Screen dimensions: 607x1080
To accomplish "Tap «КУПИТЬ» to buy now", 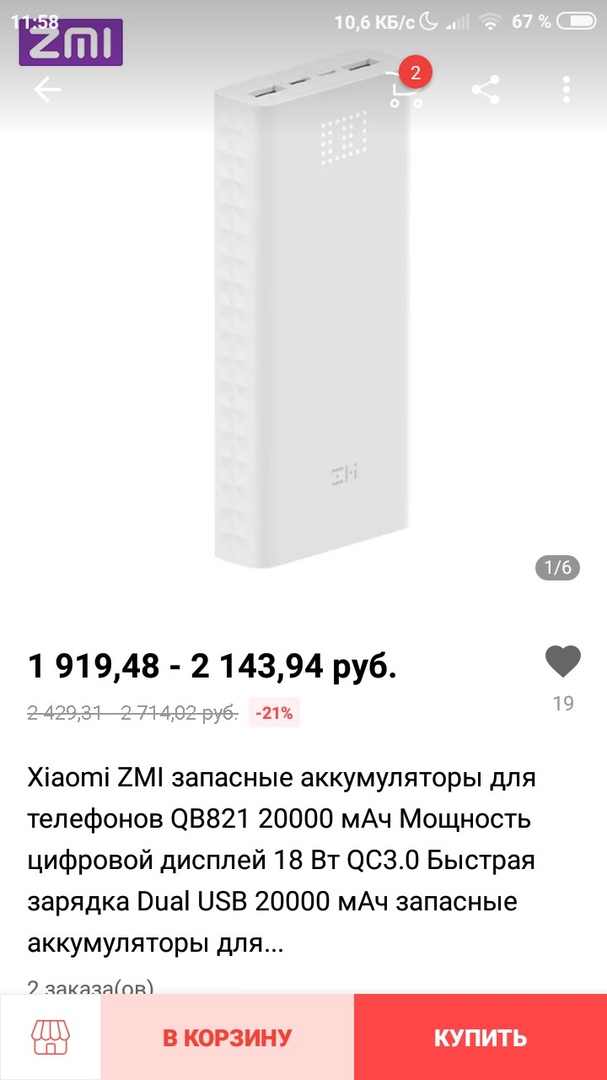I will click(480, 1037).
